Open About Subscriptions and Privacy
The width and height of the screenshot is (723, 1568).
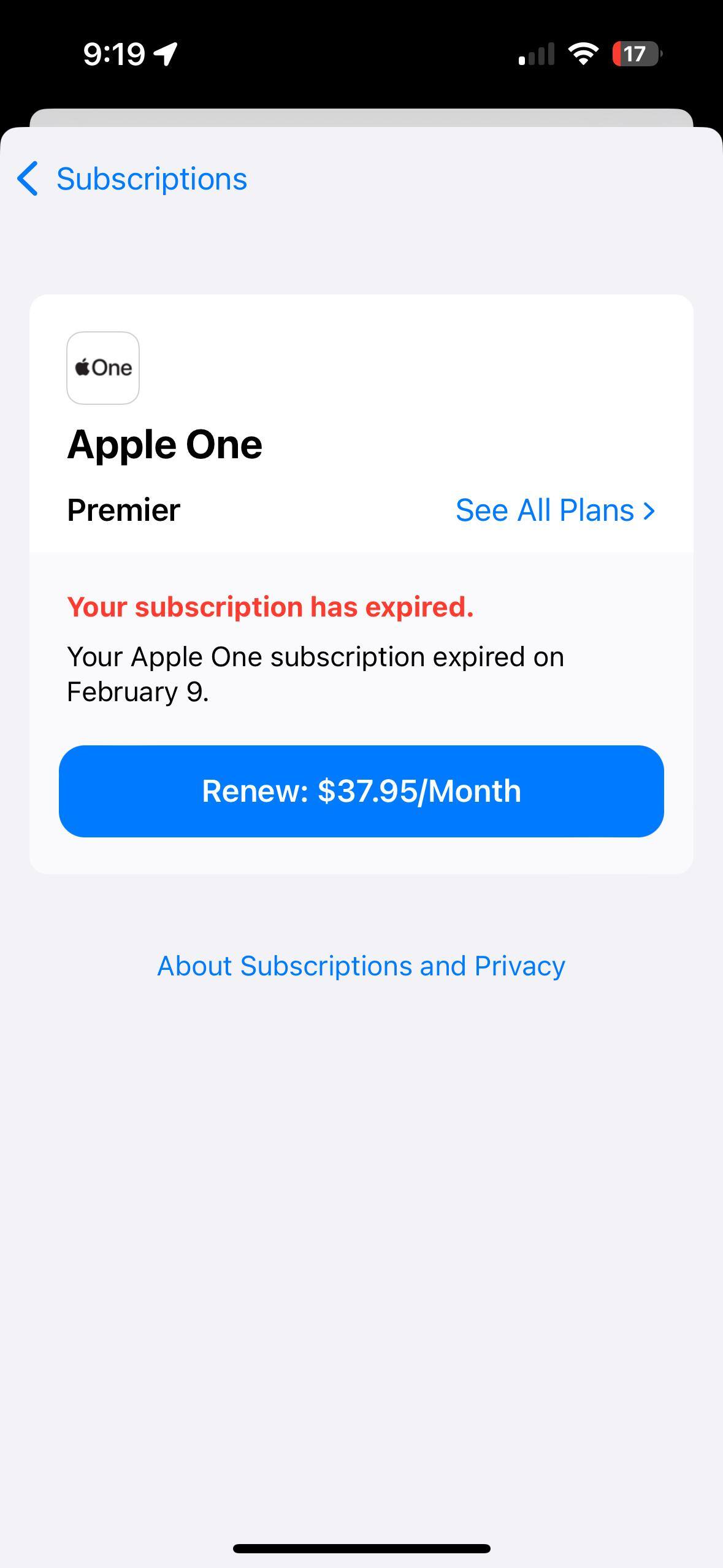tap(361, 966)
